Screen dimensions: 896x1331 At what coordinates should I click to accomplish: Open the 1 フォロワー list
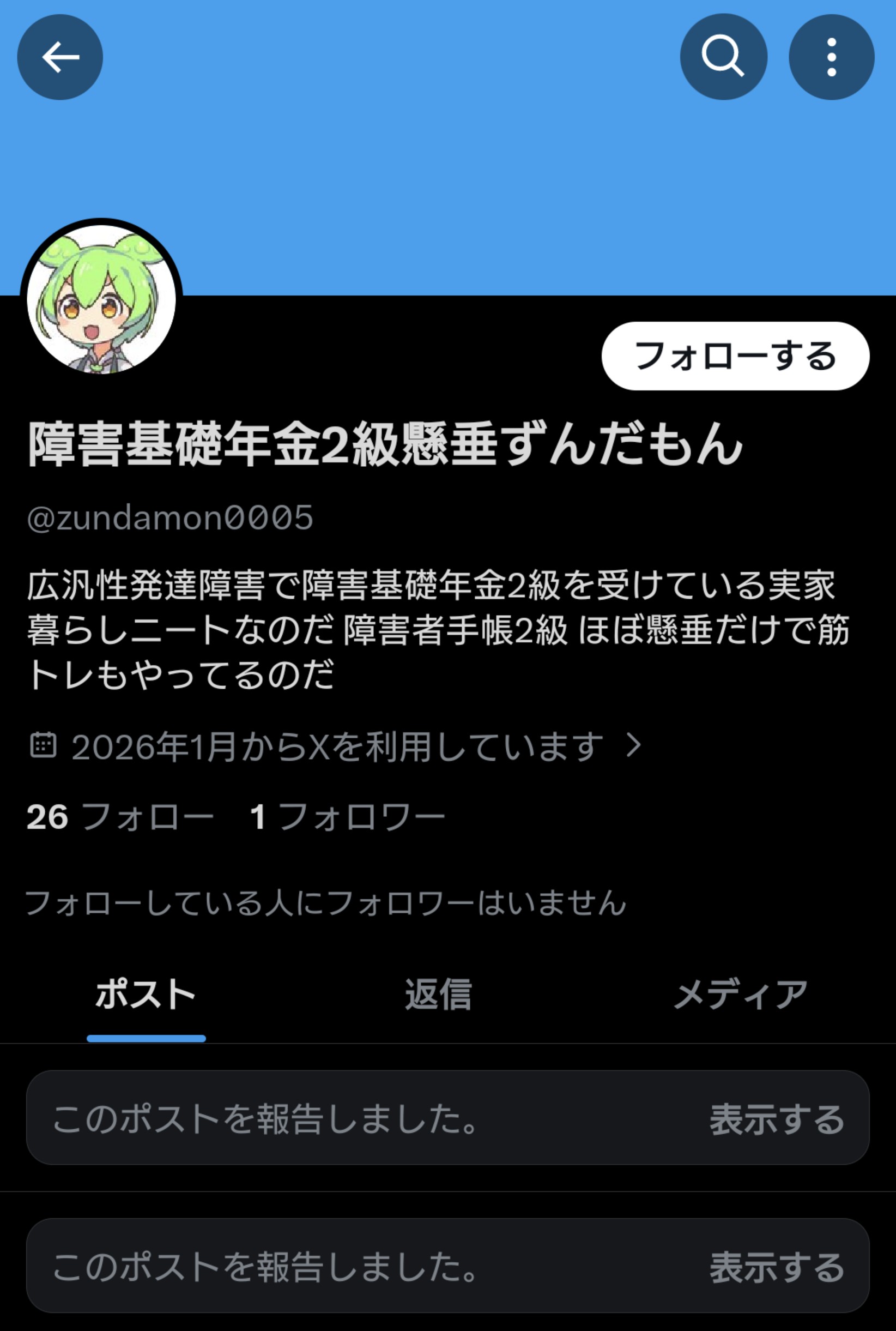pos(347,816)
